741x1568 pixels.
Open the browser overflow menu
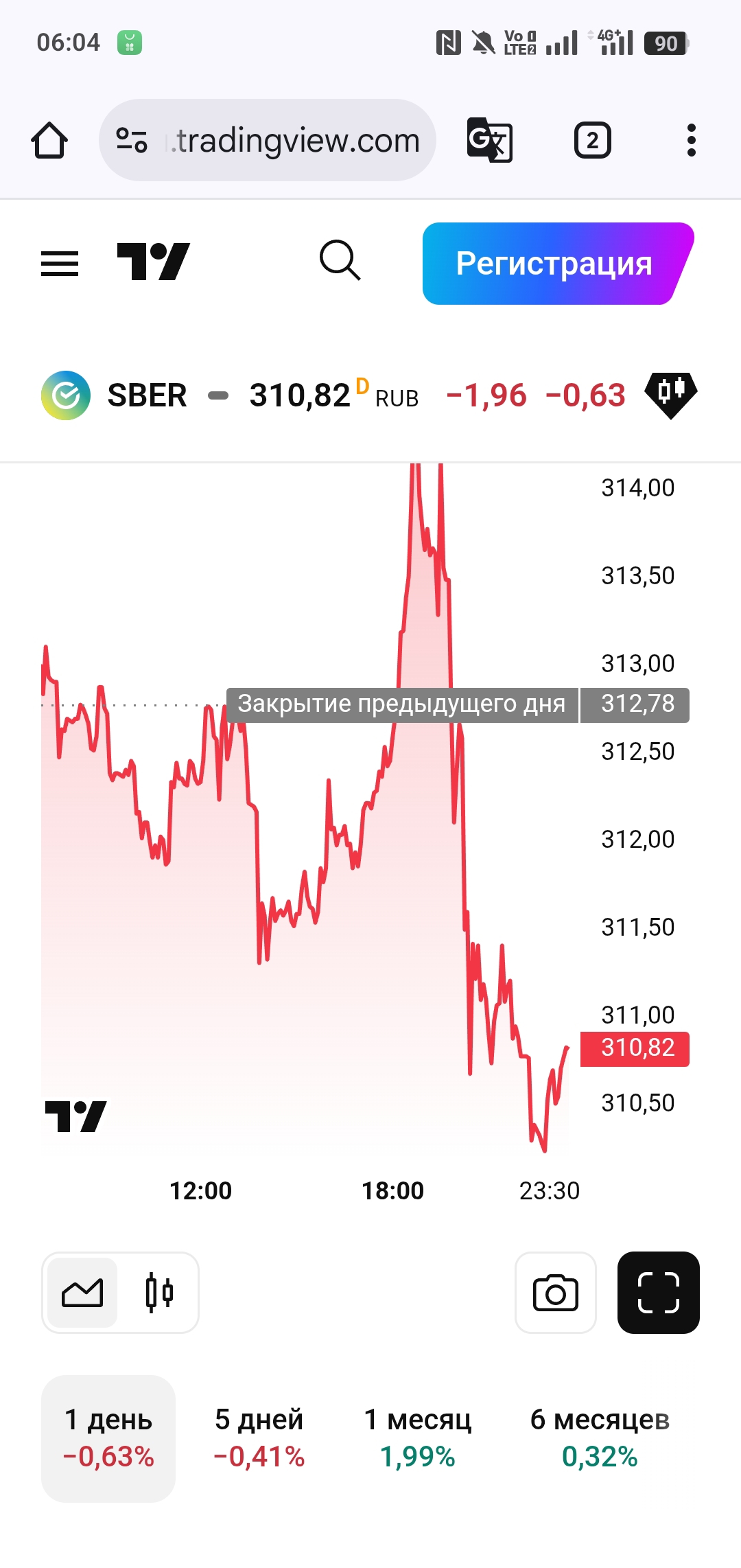click(691, 141)
